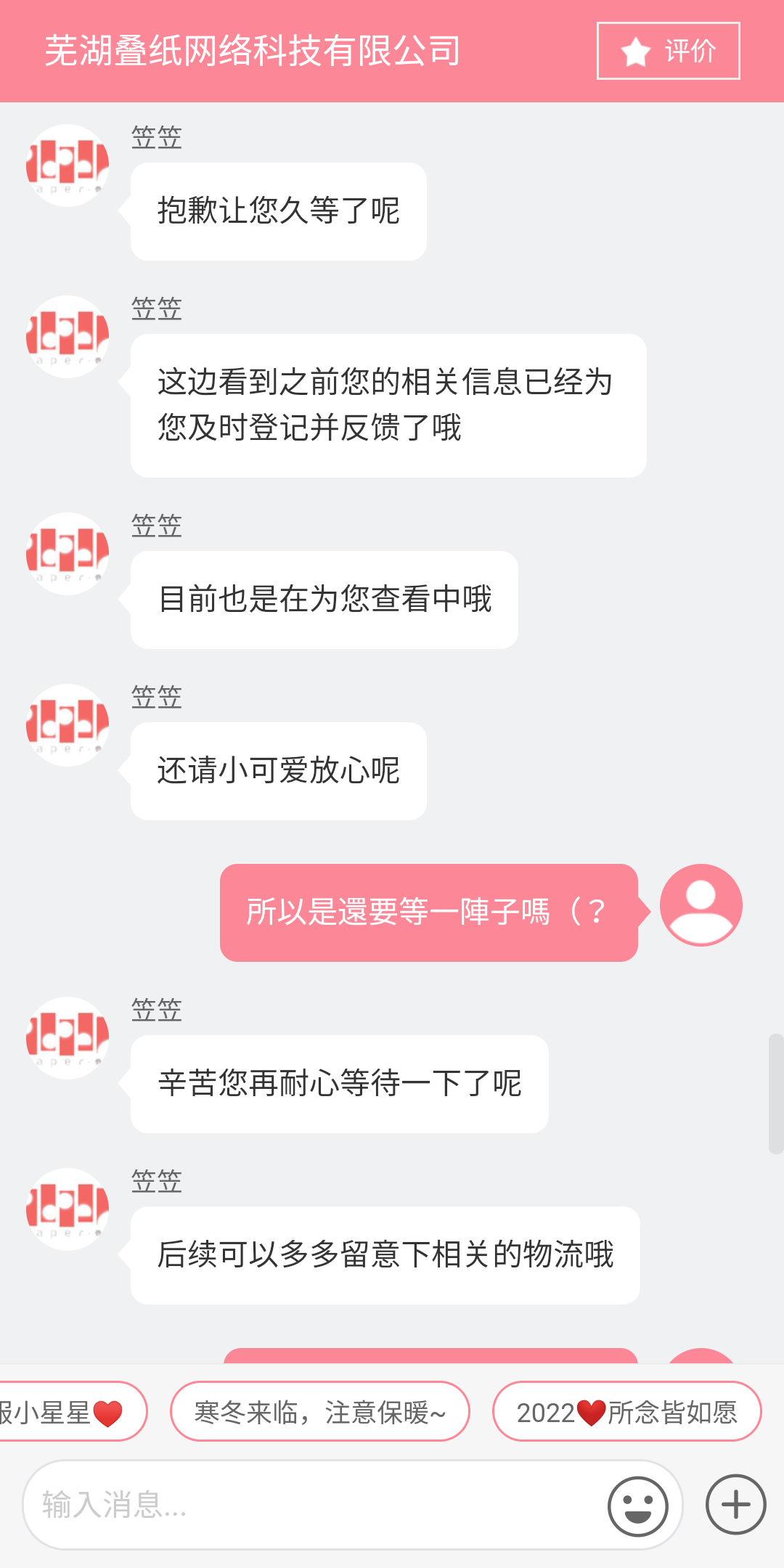Select the 2022所念皆如愿 quick reply chip
The image size is (784, 1568).
[x=627, y=1411]
